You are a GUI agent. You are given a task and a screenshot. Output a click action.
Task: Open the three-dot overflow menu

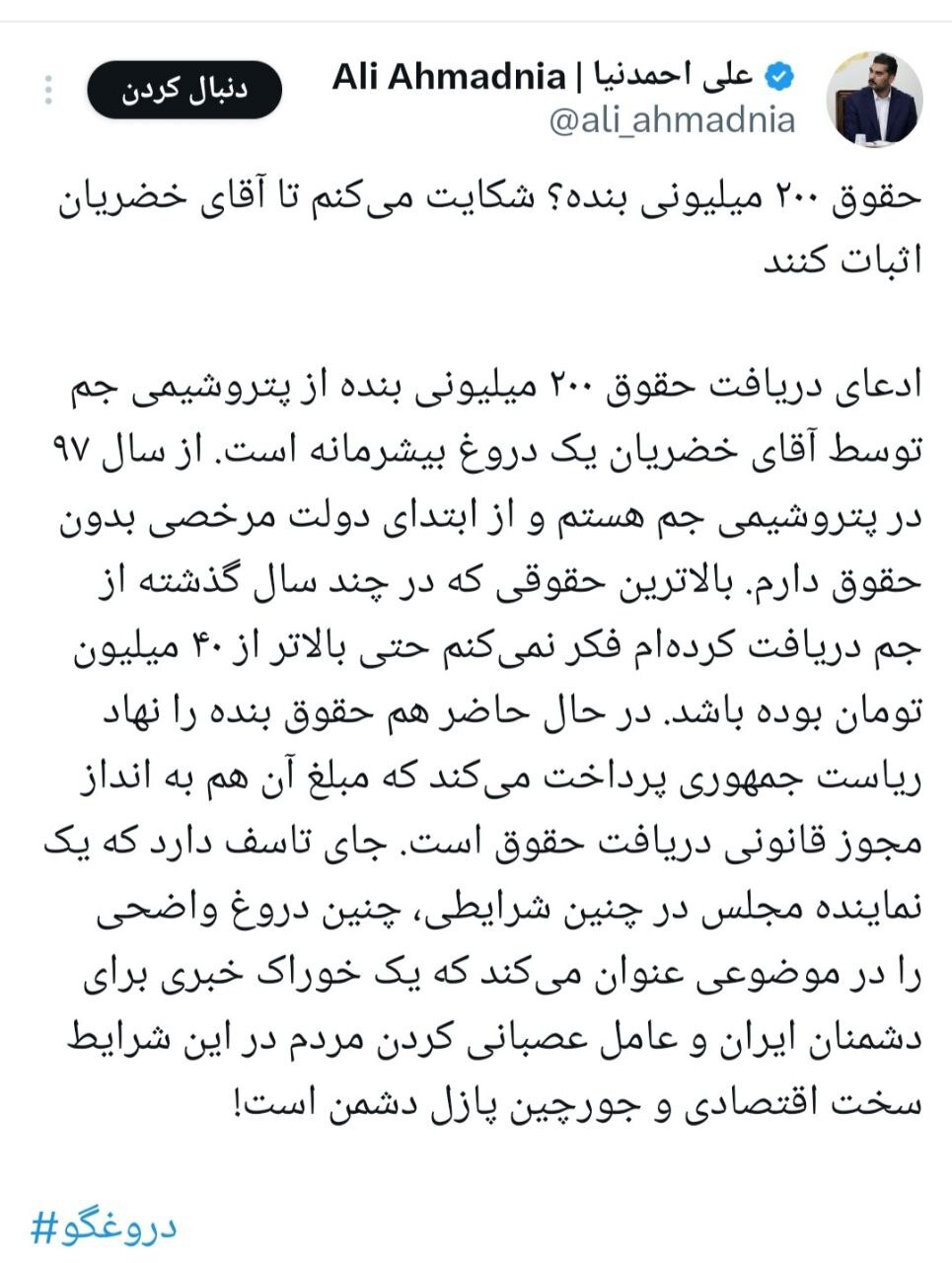pos(48,90)
